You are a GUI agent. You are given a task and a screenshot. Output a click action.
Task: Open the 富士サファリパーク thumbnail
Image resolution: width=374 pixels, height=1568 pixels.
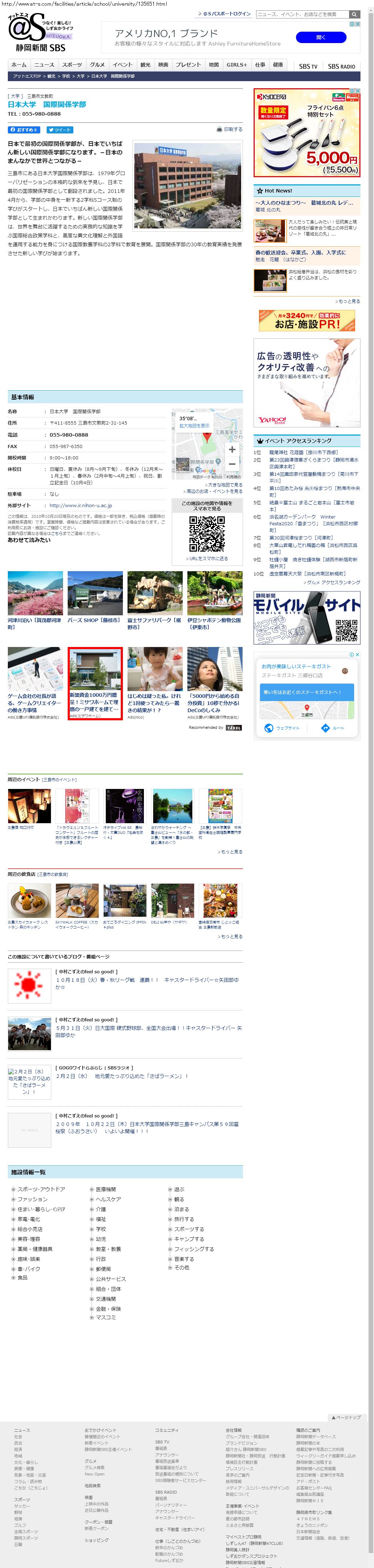tap(155, 592)
